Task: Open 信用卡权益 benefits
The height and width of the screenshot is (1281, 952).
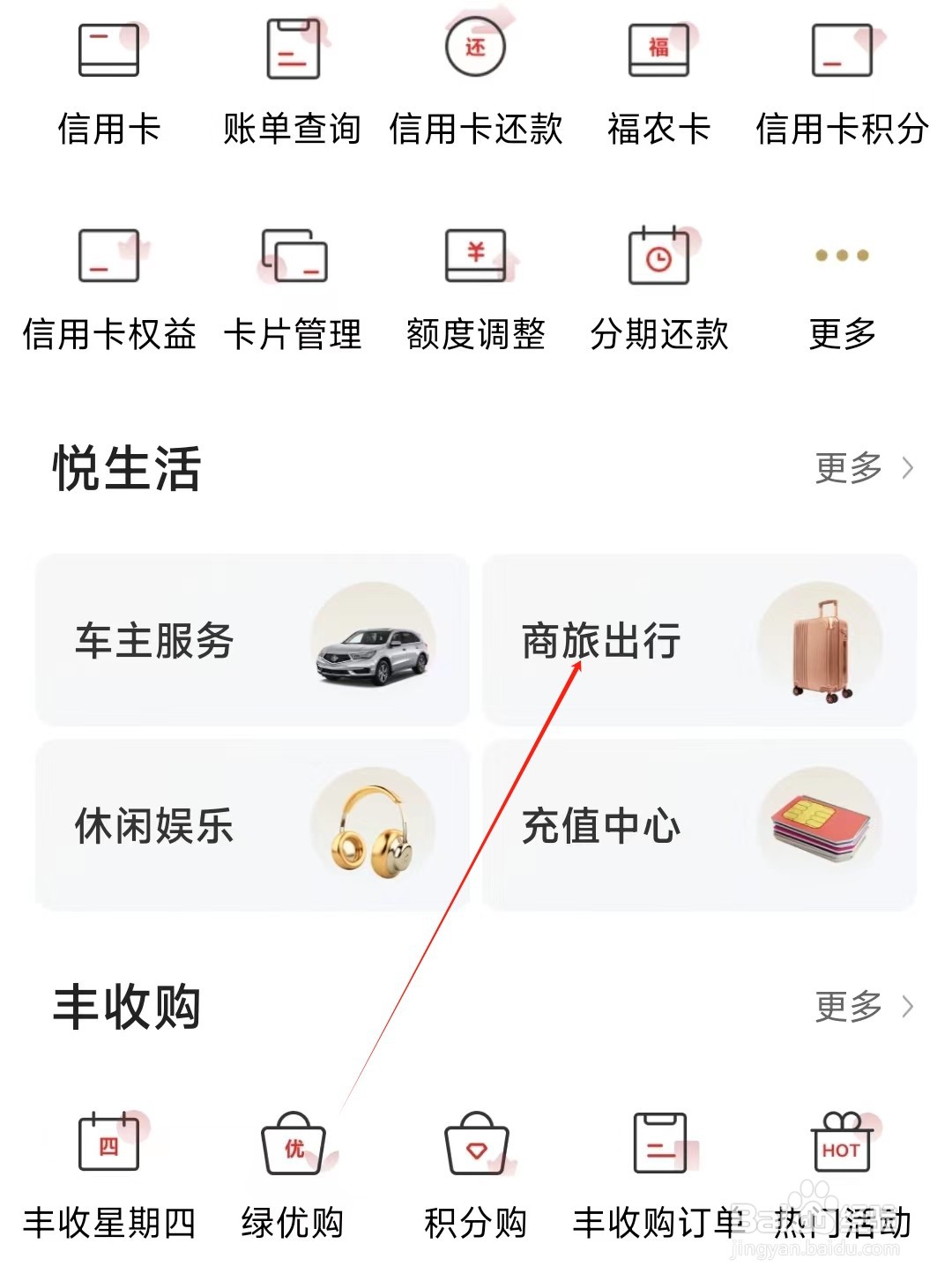Action: click(108, 289)
